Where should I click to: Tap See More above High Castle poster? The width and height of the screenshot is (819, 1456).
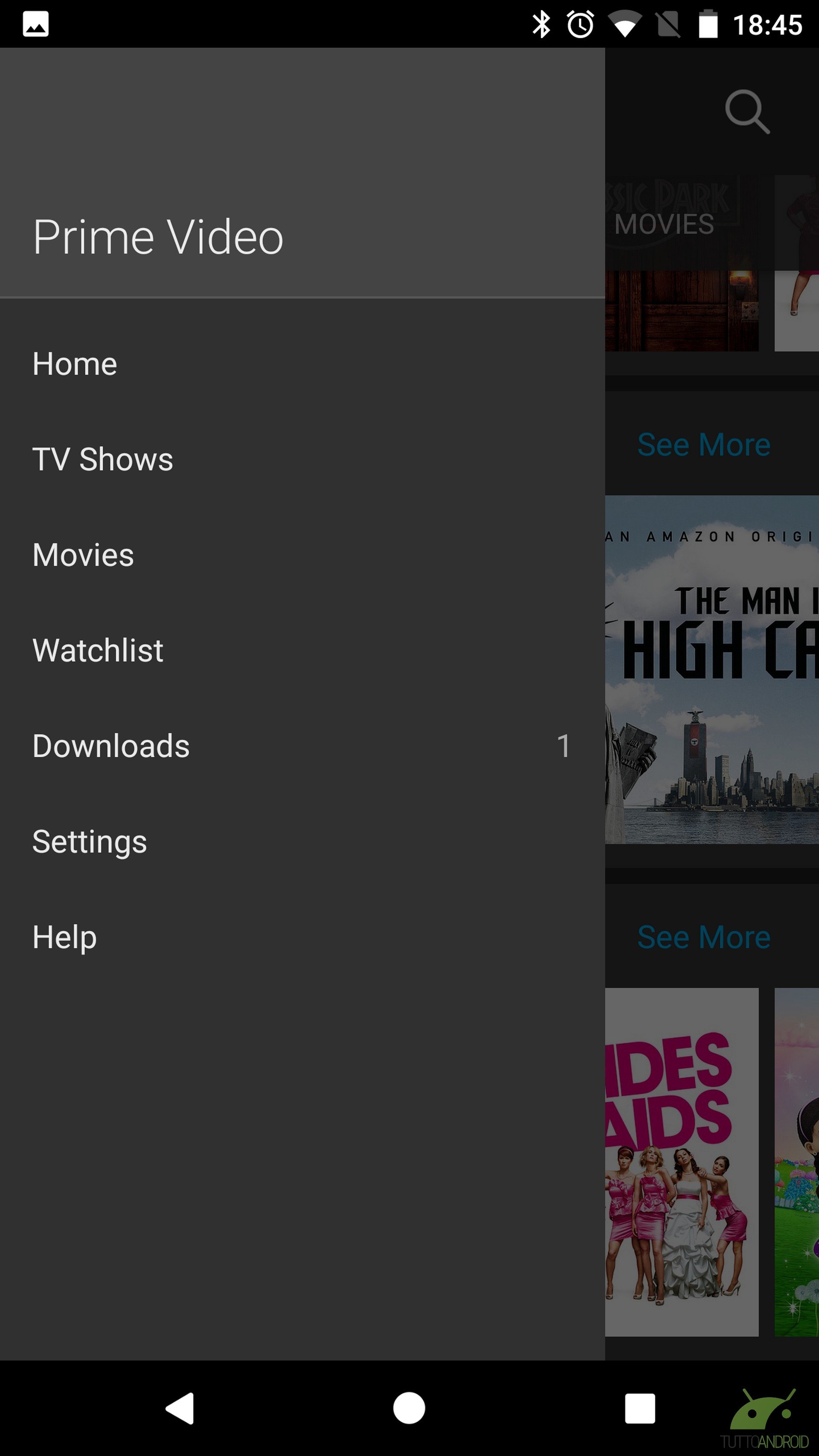click(x=704, y=445)
